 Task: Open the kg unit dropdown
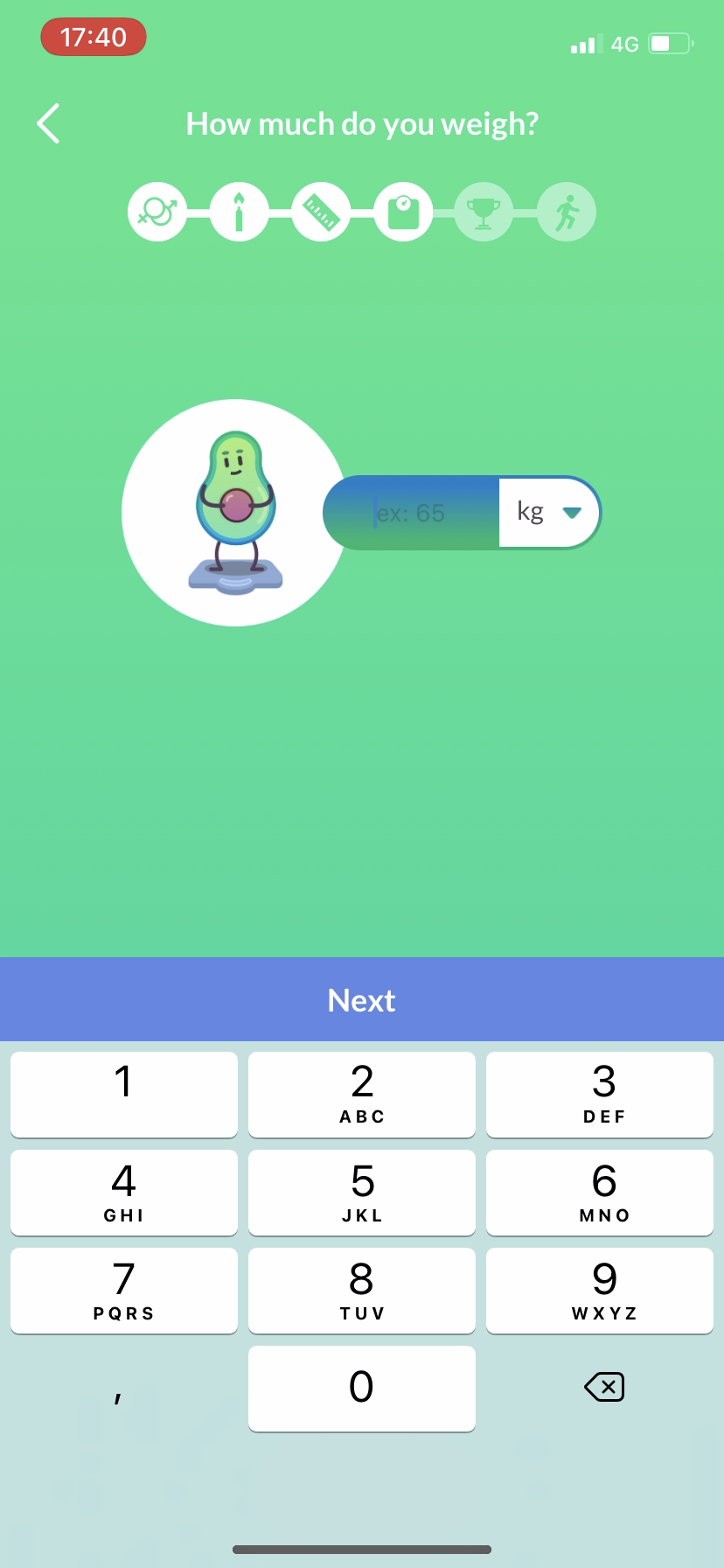pos(549,512)
